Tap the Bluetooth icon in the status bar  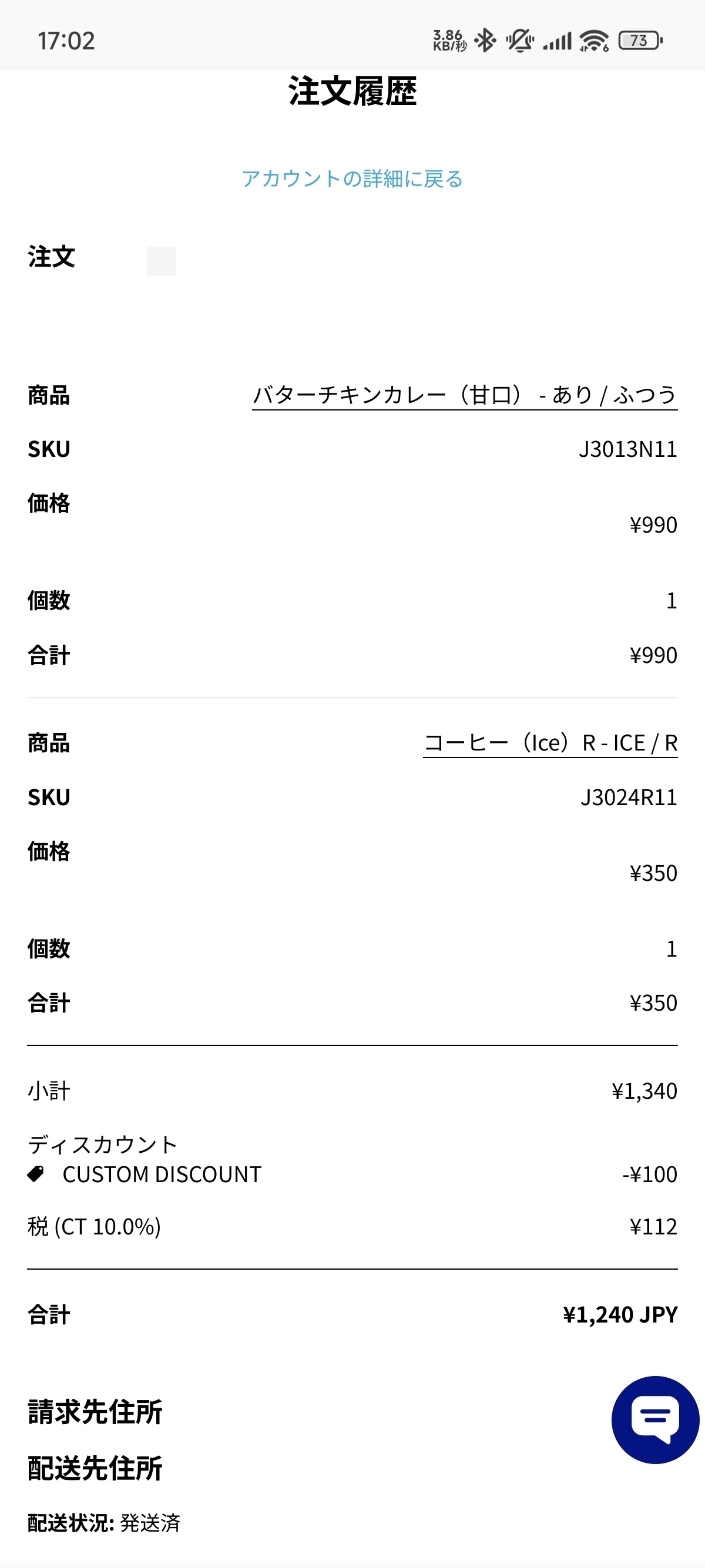tap(486, 40)
